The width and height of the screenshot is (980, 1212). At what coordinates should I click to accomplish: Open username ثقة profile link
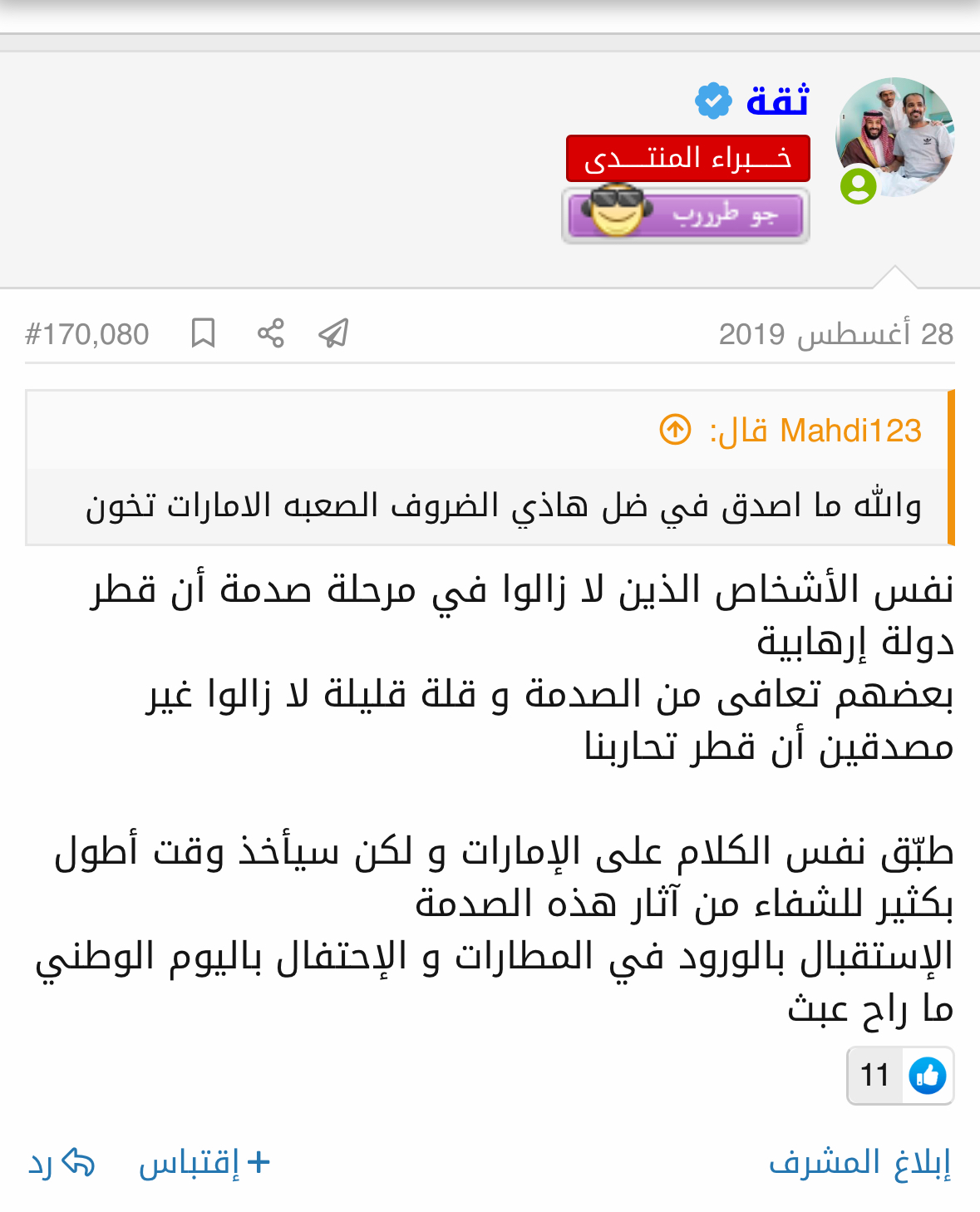777,101
